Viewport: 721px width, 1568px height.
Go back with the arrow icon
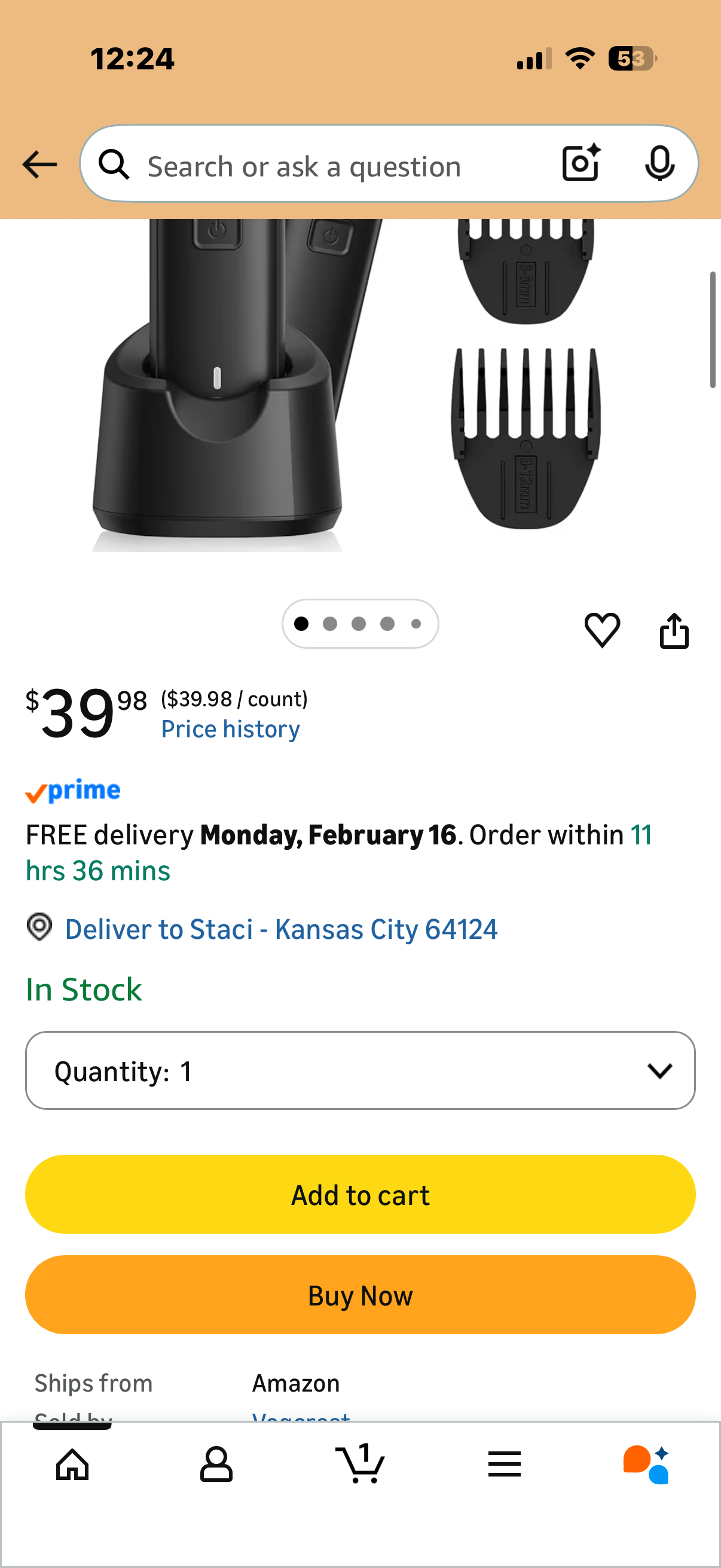click(39, 164)
